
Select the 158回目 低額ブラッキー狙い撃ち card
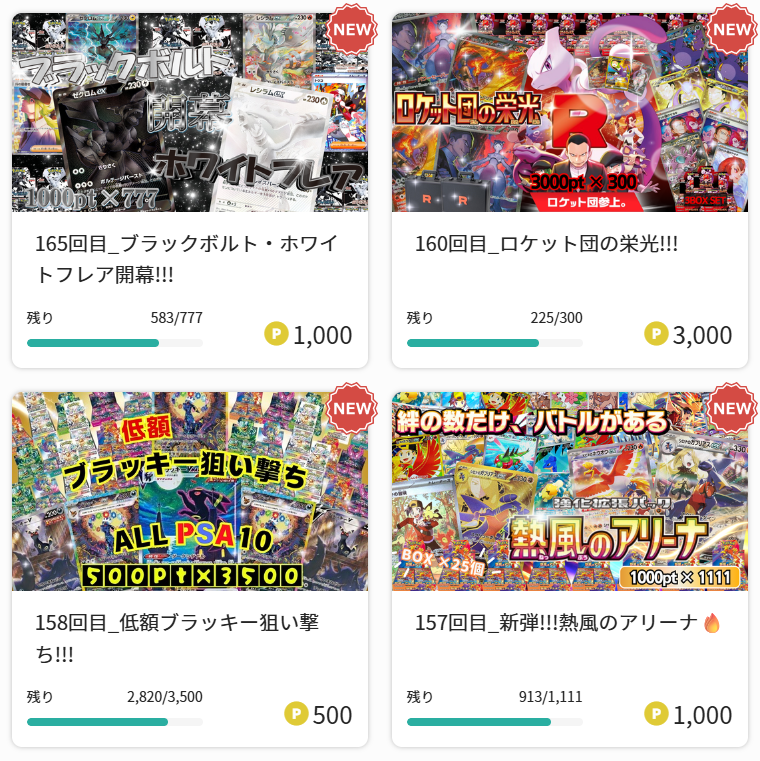coord(190,570)
